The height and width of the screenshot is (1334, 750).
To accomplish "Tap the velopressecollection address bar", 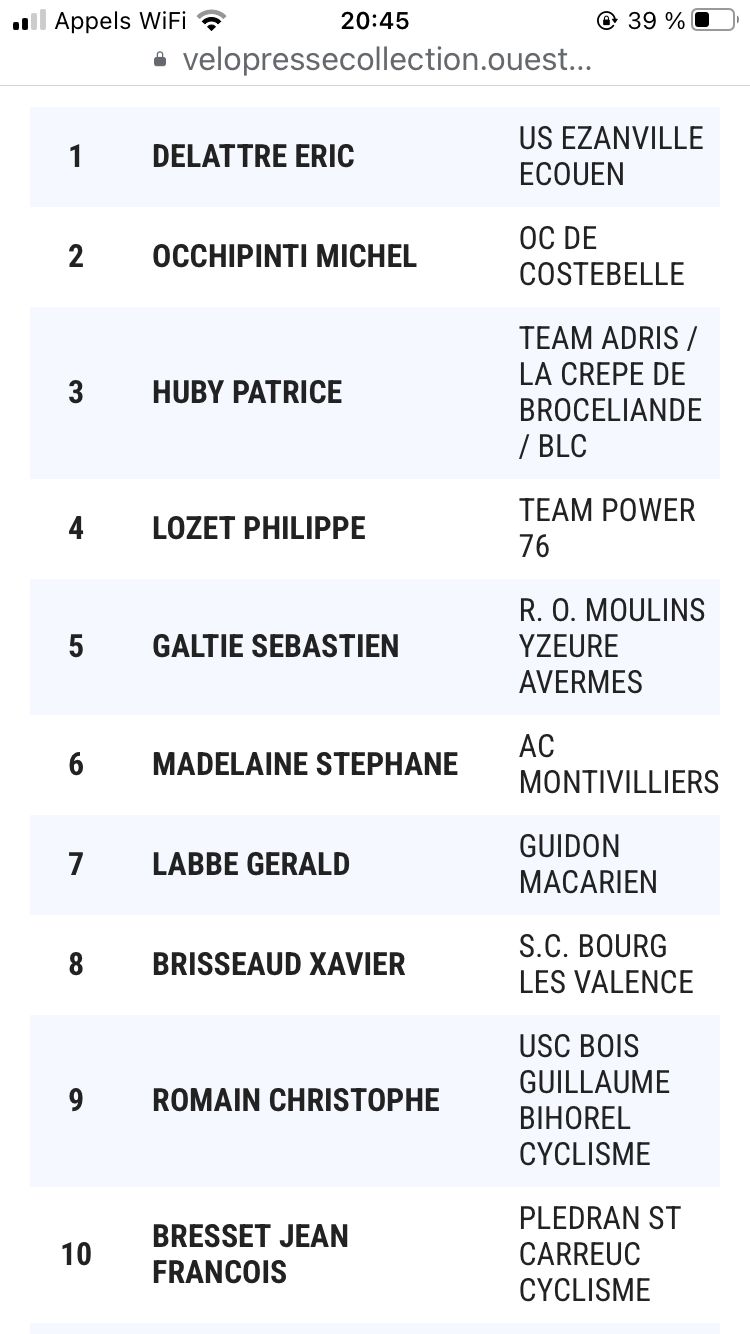I will coord(373,60).
